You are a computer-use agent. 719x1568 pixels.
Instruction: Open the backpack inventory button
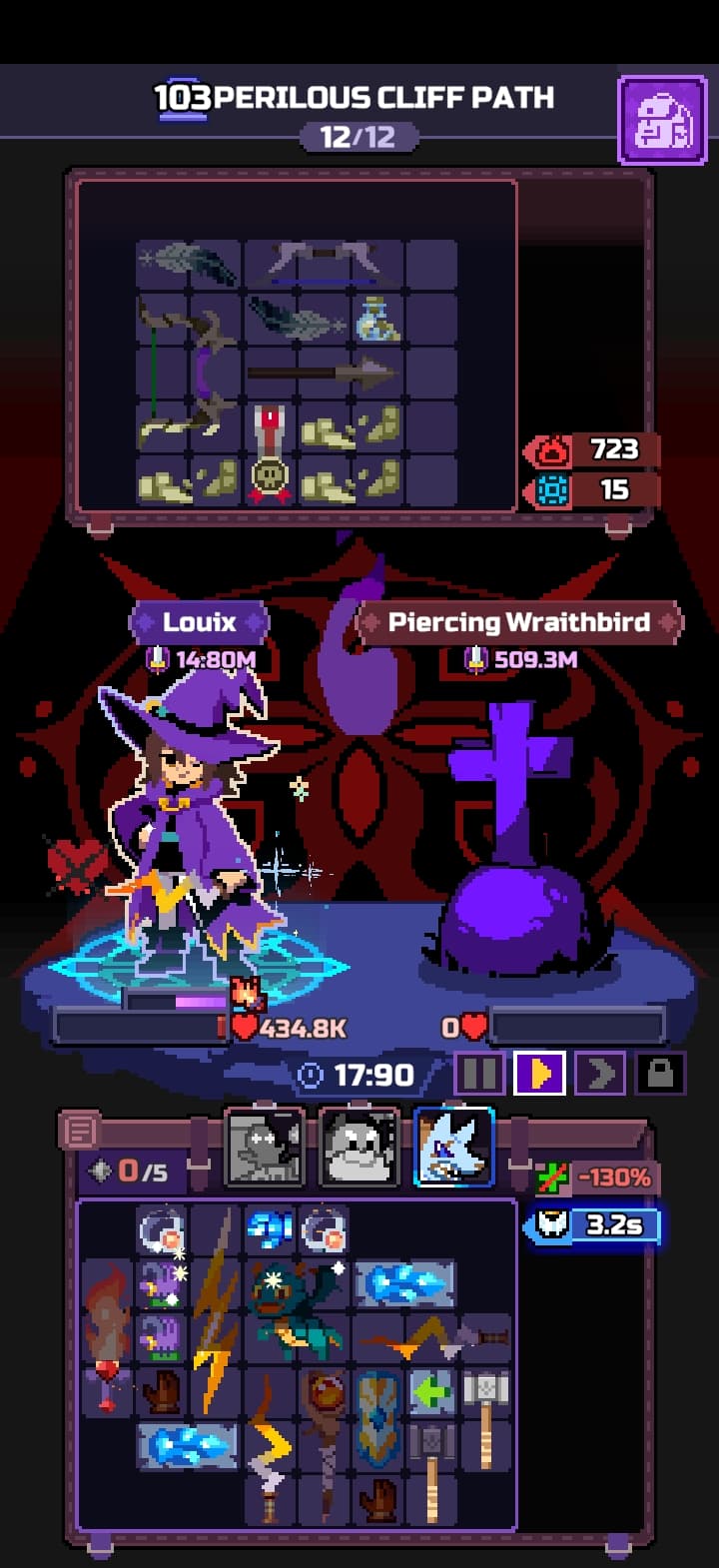click(x=662, y=121)
